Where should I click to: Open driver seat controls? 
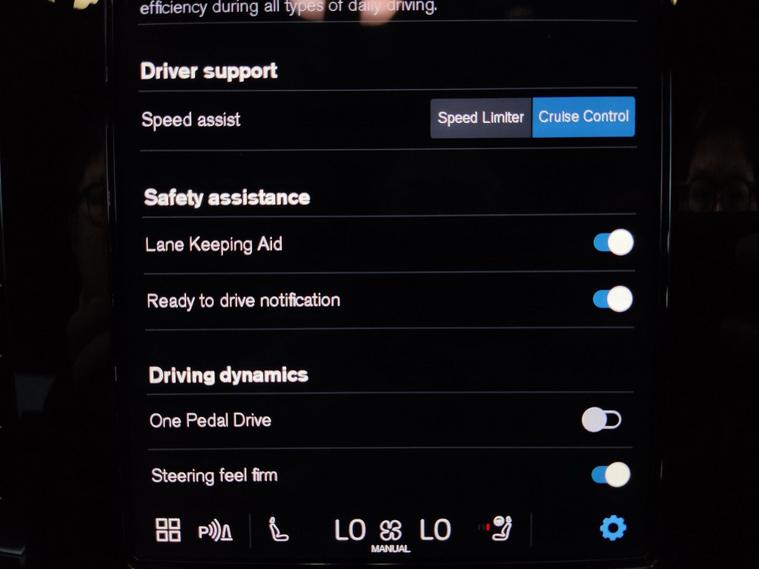coord(279,530)
